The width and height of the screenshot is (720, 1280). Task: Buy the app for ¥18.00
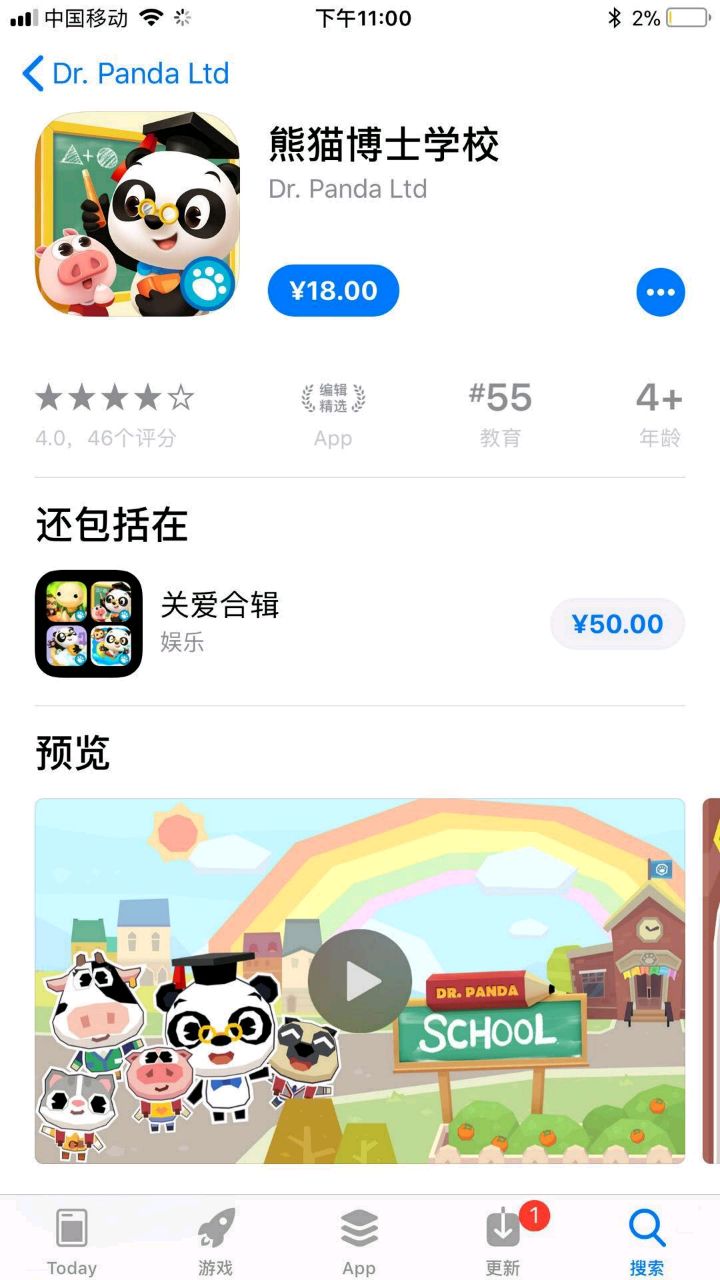click(x=333, y=291)
